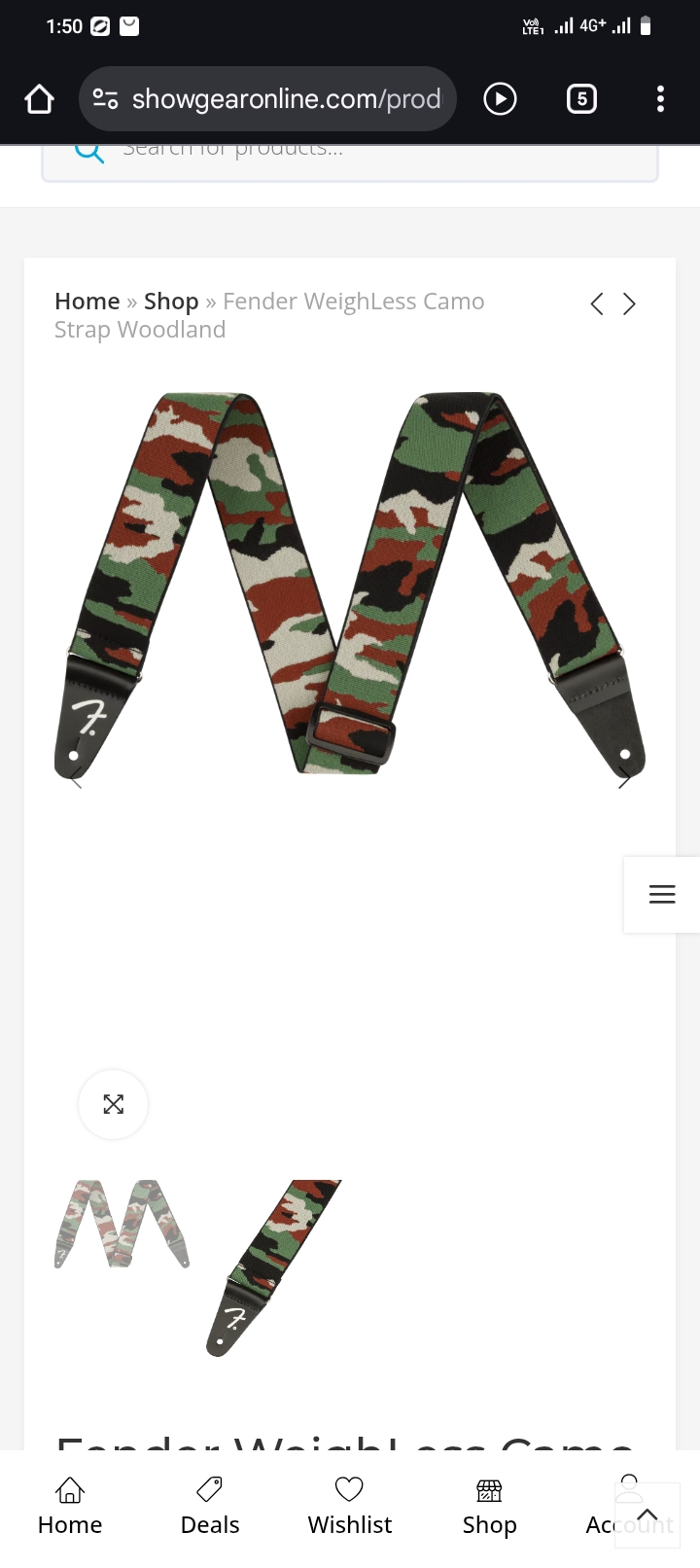Image resolution: width=700 pixels, height=1568 pixels.
Task: Open the Deals tab
Action: [210, 1506]
